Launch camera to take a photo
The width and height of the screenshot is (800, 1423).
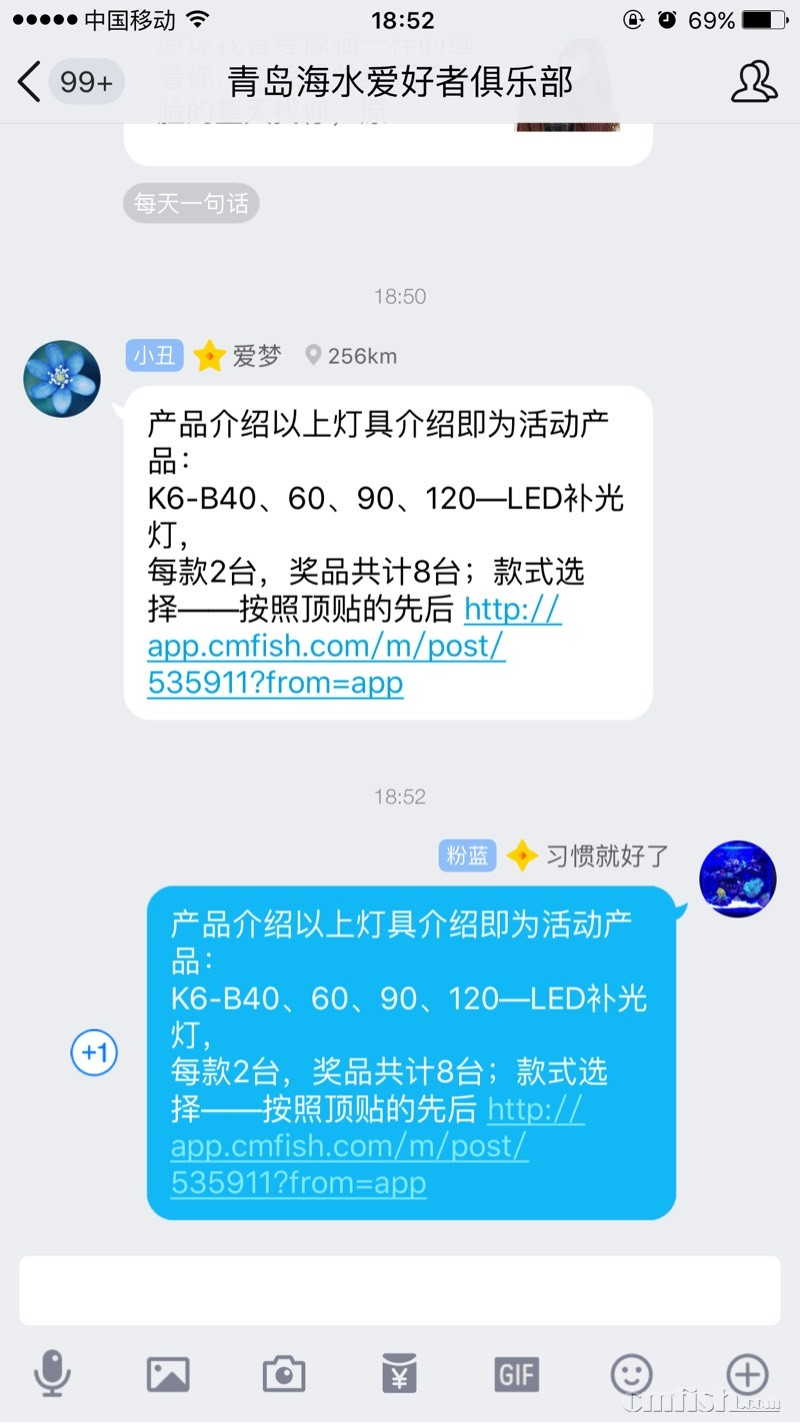(x=284, y=1374)
